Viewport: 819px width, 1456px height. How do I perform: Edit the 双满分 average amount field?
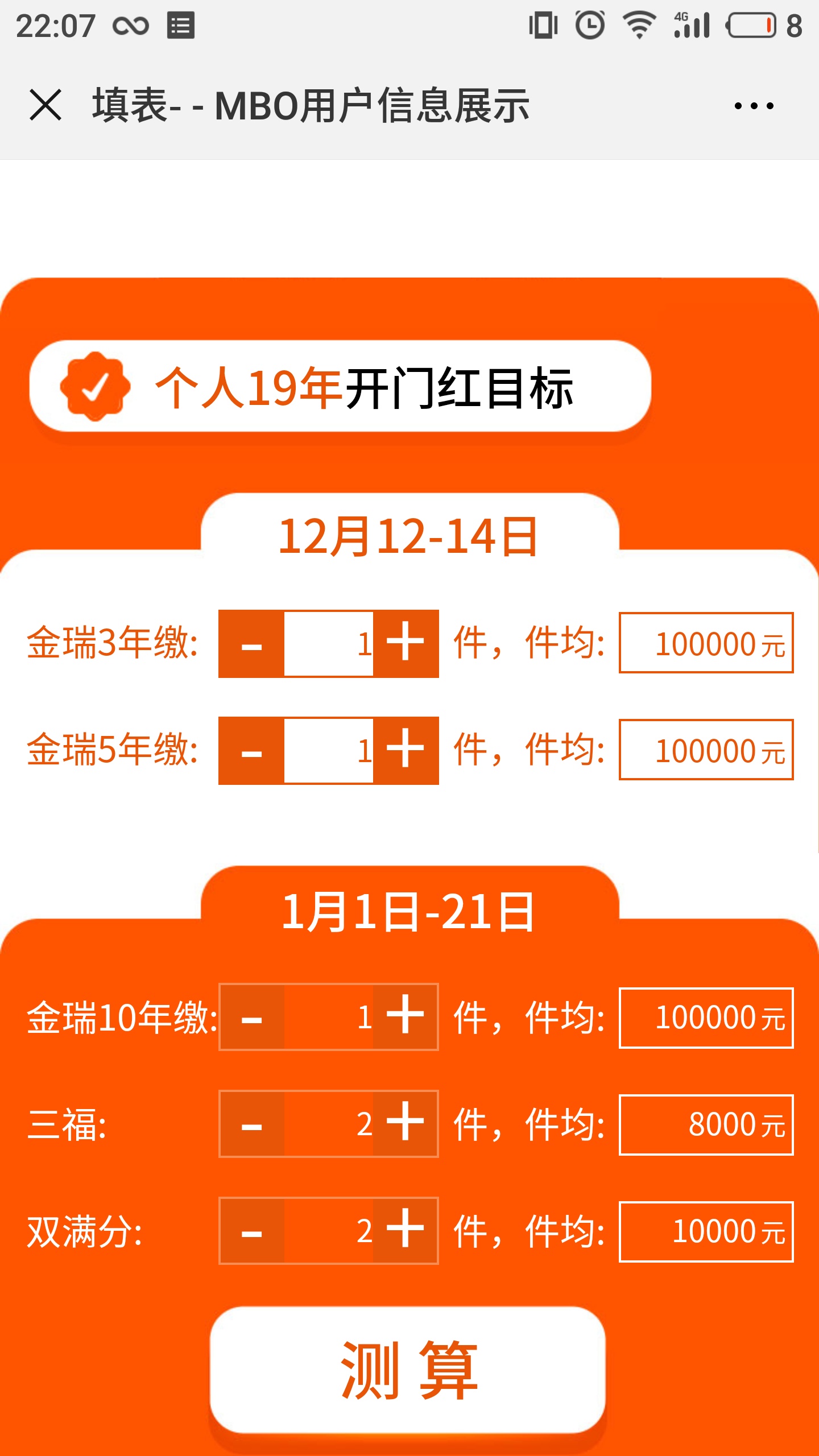(x=705, y=1231)
